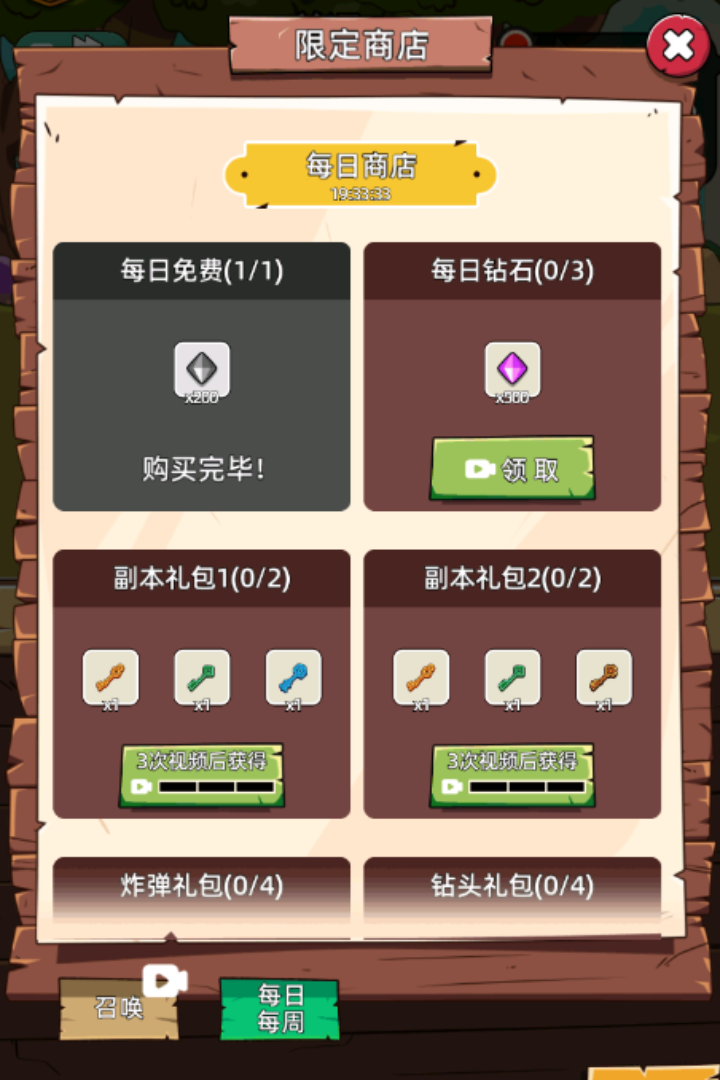Select the green key in 副本礼包1
This screenshot has height=1080, width=720.
(x=202, y=676)
